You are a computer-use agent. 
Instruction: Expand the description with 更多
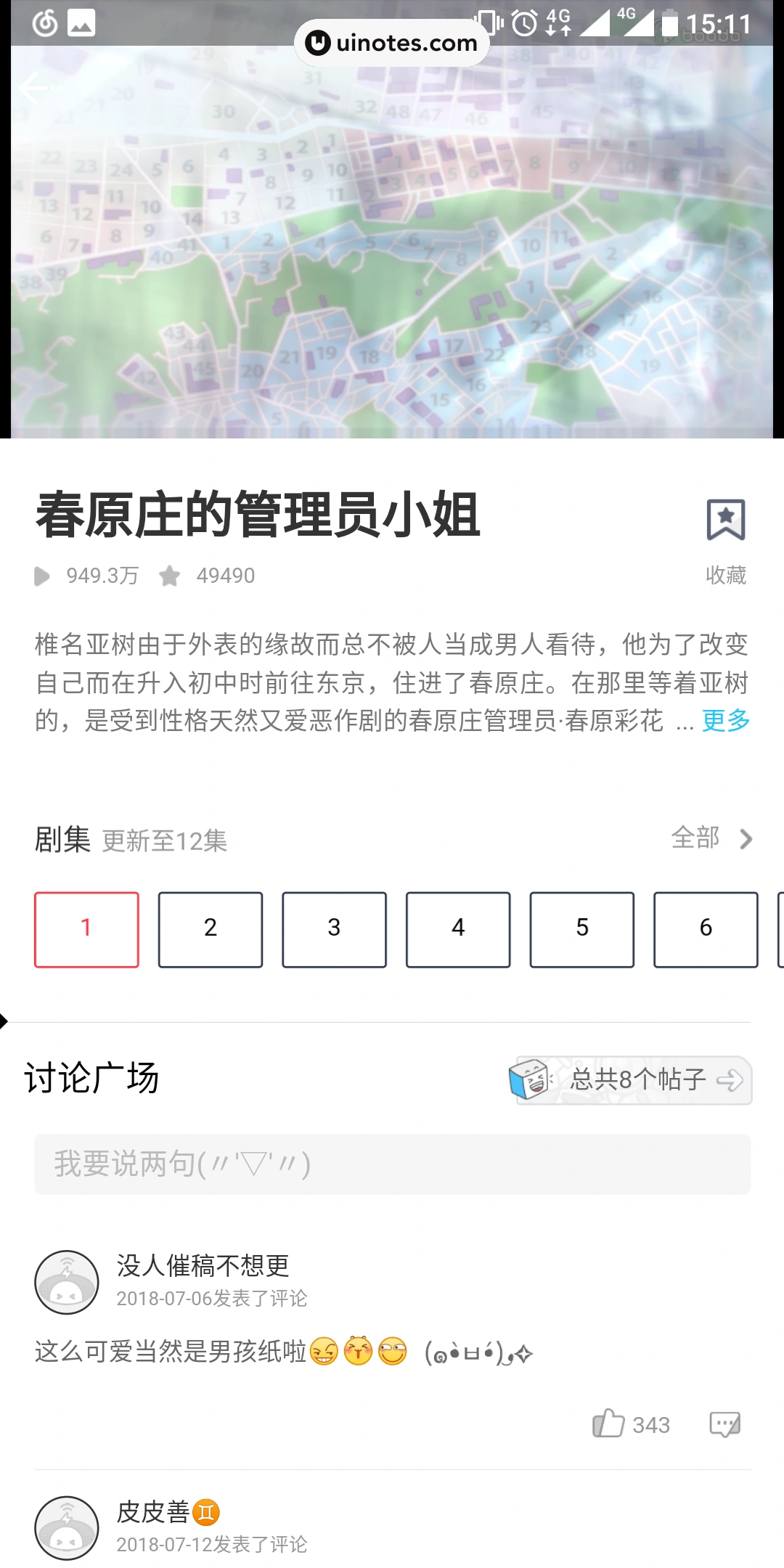pos(726,721)
